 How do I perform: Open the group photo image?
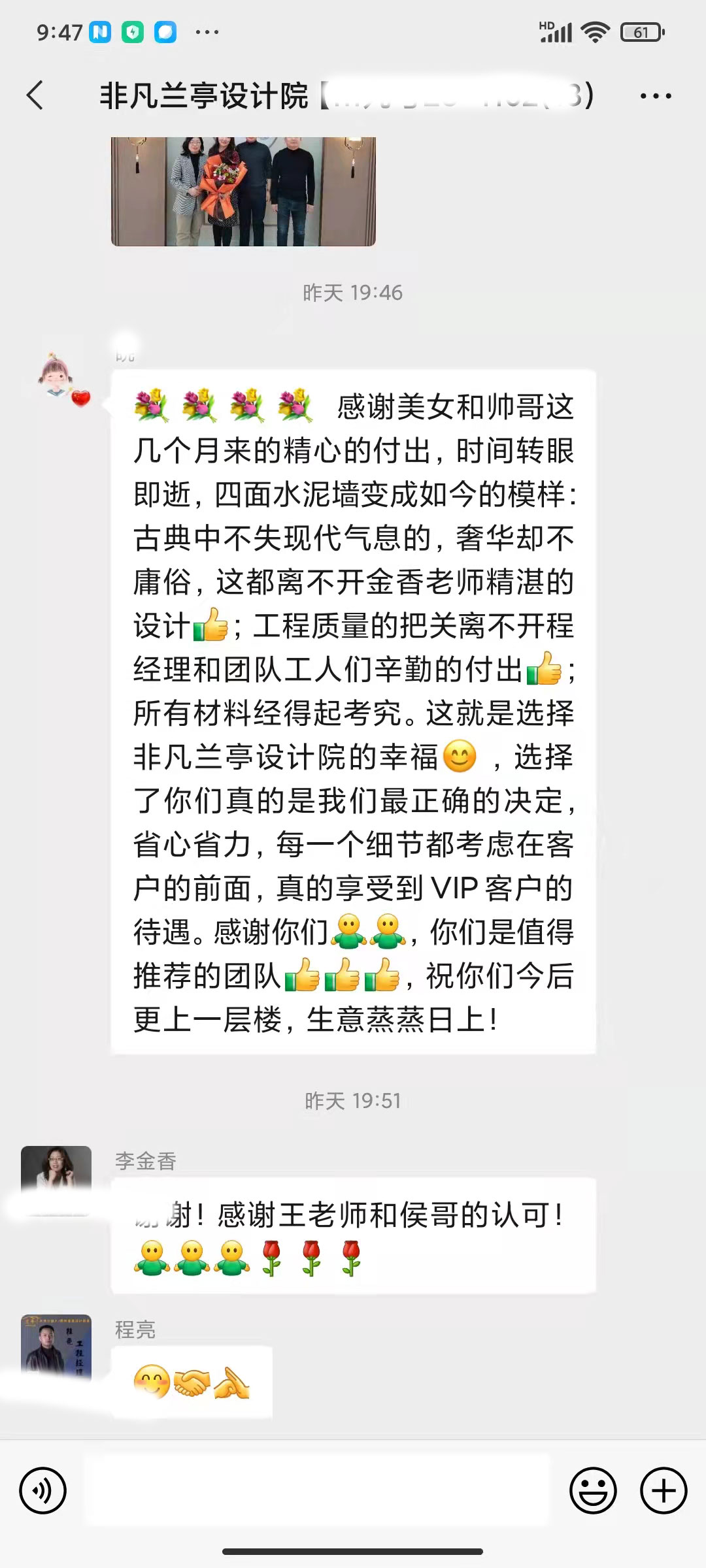(x=243, y=191)
